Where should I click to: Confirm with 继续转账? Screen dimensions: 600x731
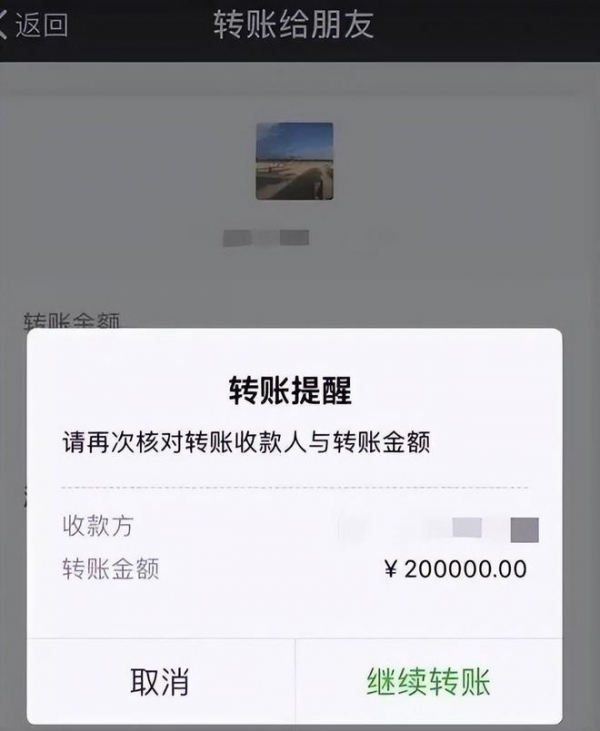tap(428, 682)
